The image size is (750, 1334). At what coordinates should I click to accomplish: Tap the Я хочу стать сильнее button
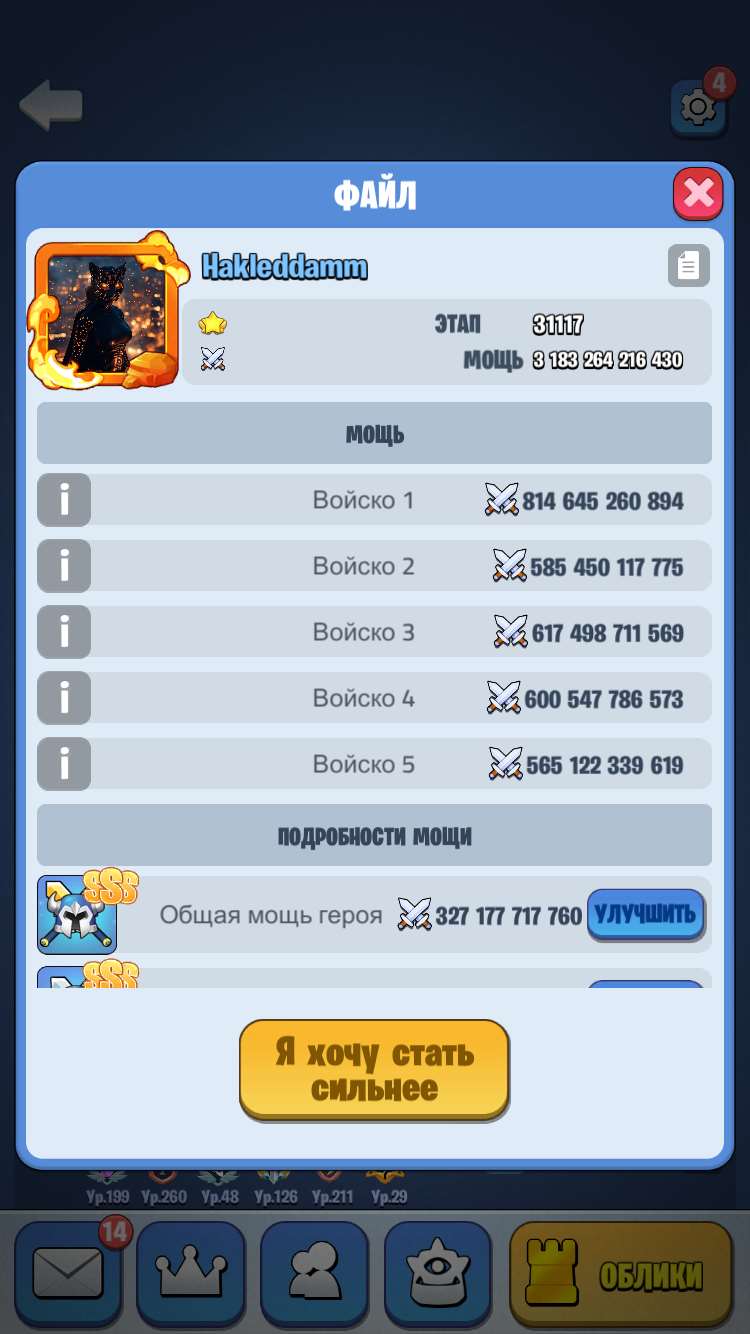click(374, 1070)
